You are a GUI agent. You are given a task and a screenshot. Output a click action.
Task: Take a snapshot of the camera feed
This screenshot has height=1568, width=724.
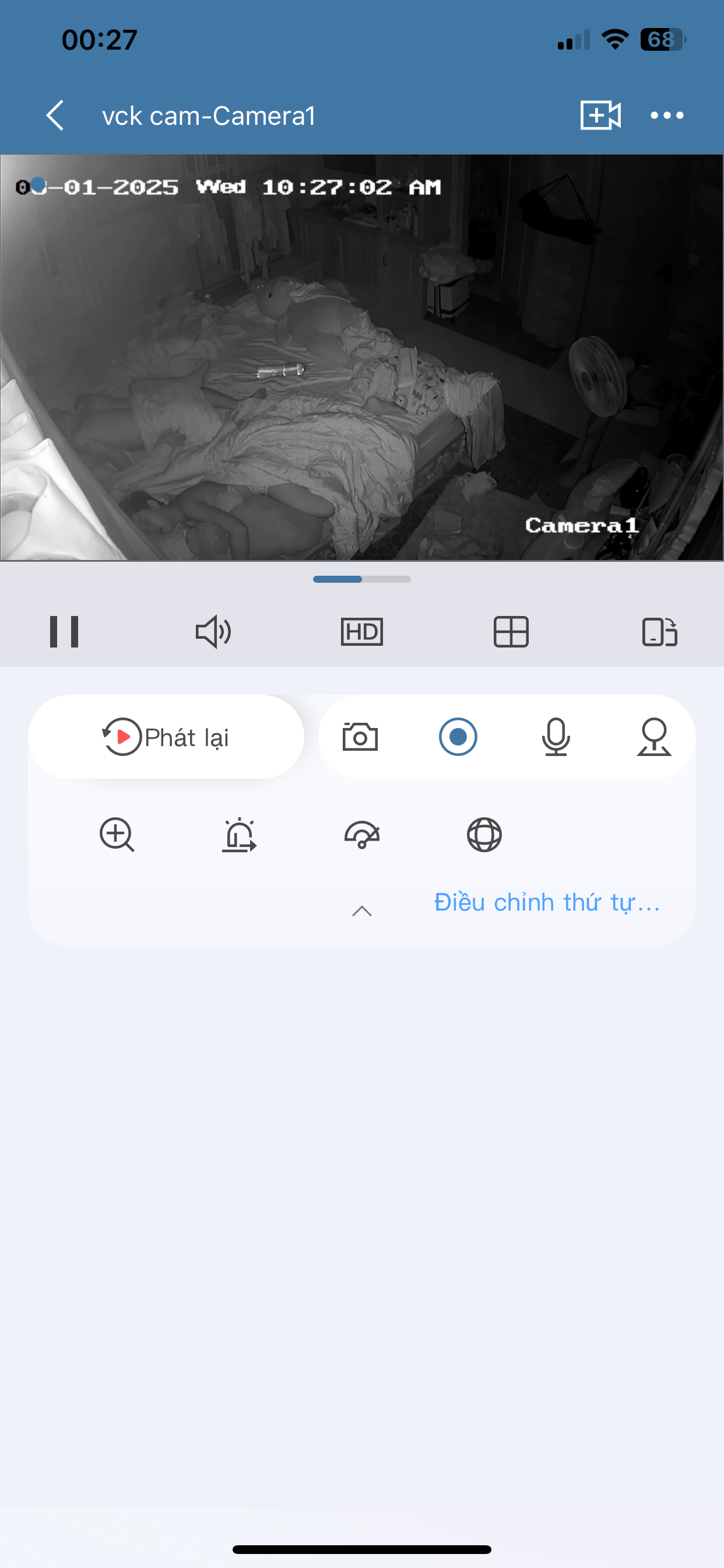[x=360, y=737]
